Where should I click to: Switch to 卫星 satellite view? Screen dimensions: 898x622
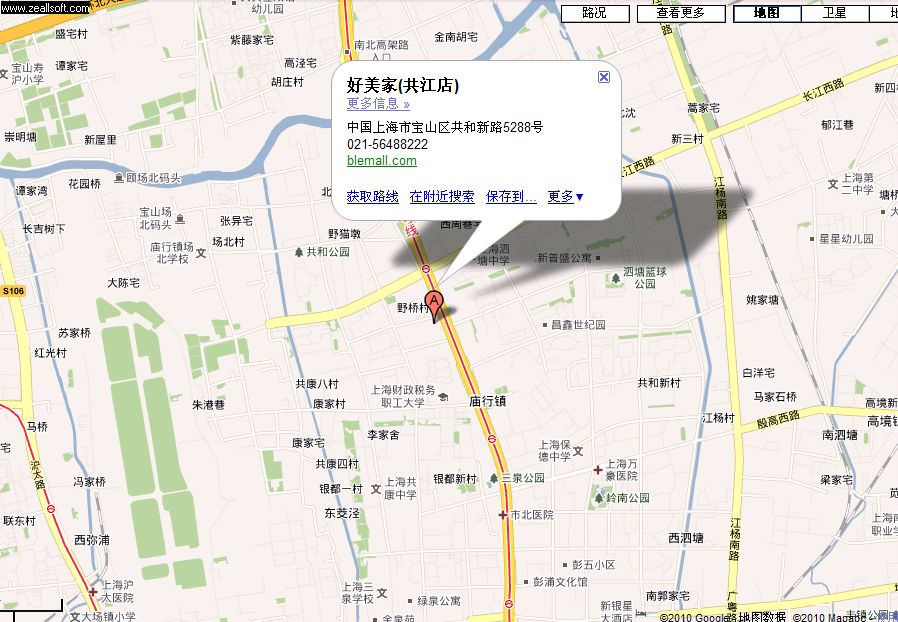834,13
